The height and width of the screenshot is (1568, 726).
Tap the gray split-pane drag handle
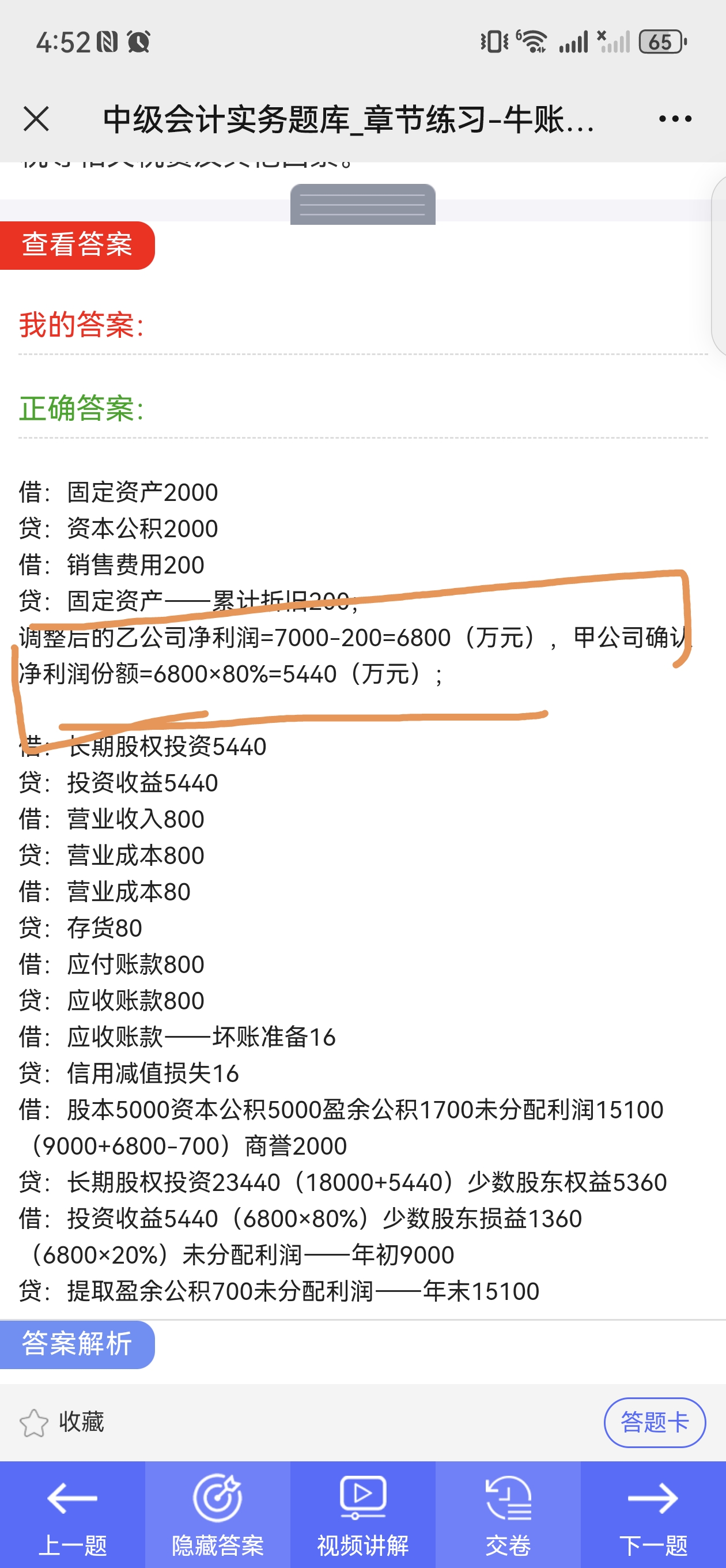click(x=362, y=205)
